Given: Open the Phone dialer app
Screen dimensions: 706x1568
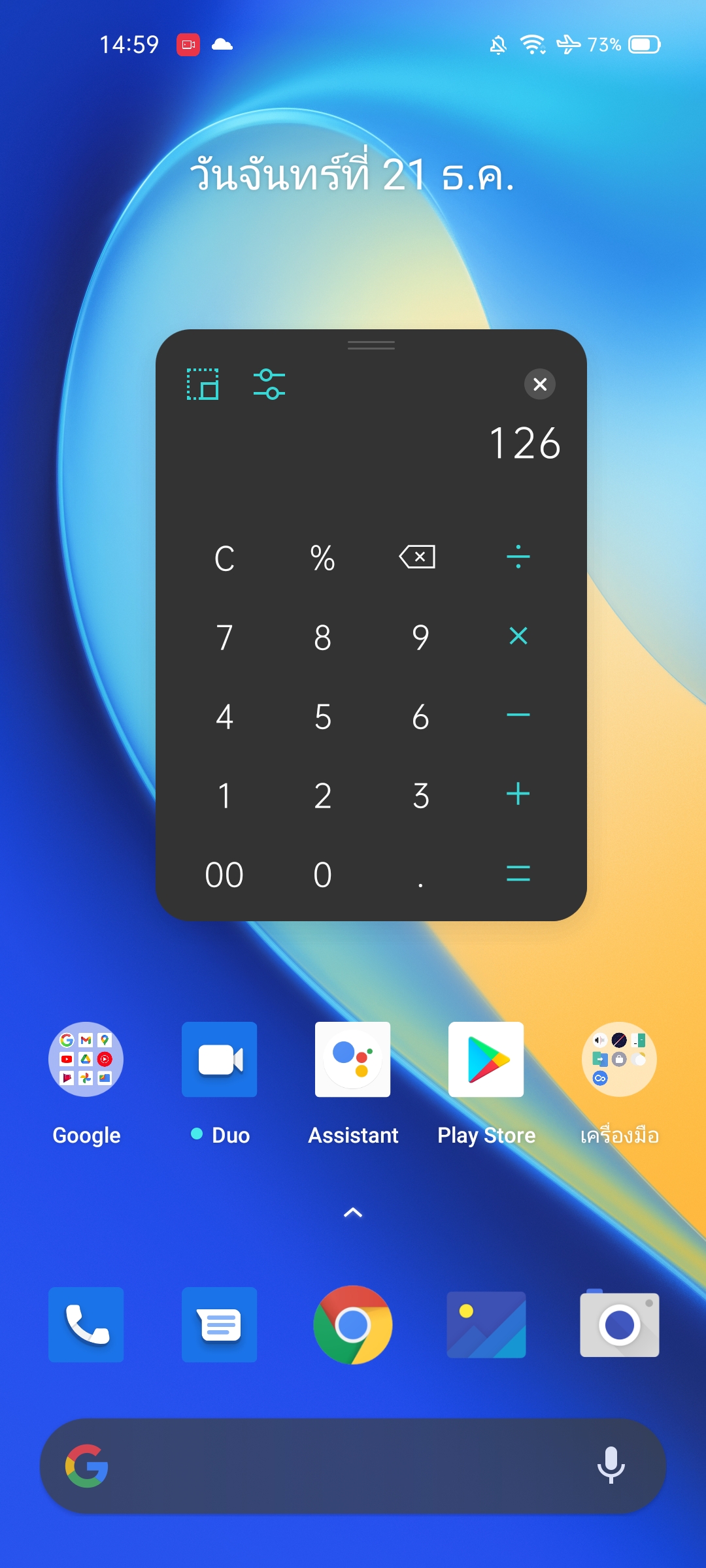Looking at the screenshot, I should (86, 1325).
